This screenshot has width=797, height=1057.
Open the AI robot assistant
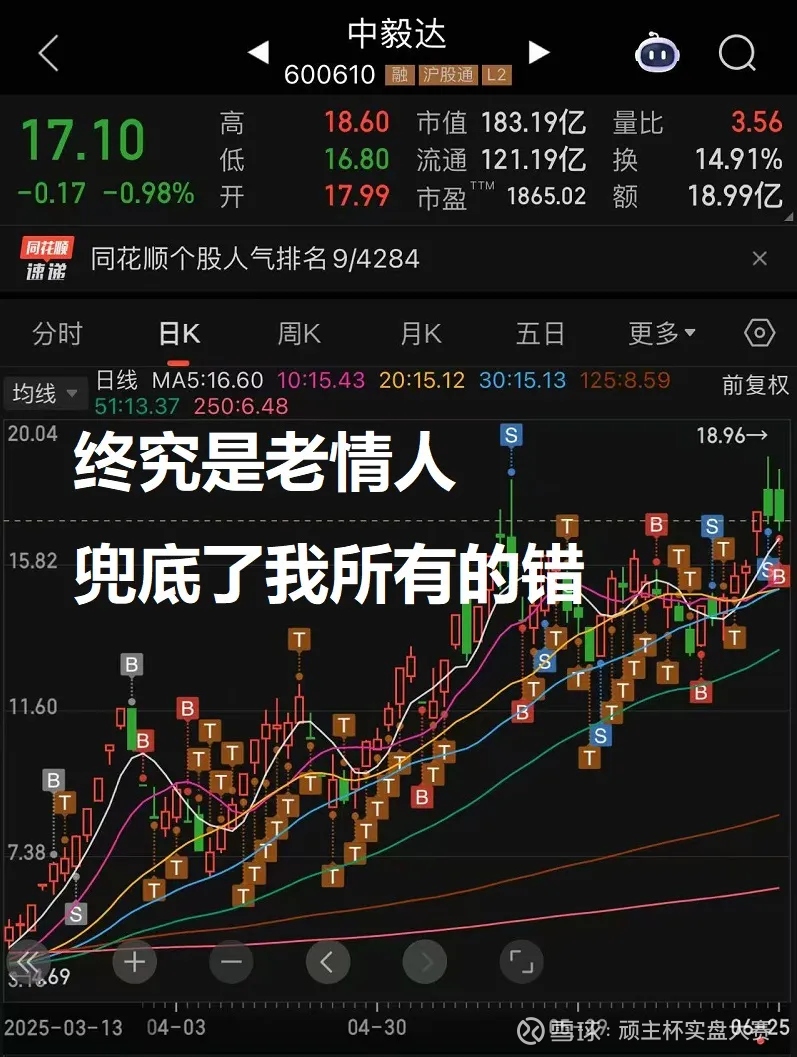(x=656, y=54)
